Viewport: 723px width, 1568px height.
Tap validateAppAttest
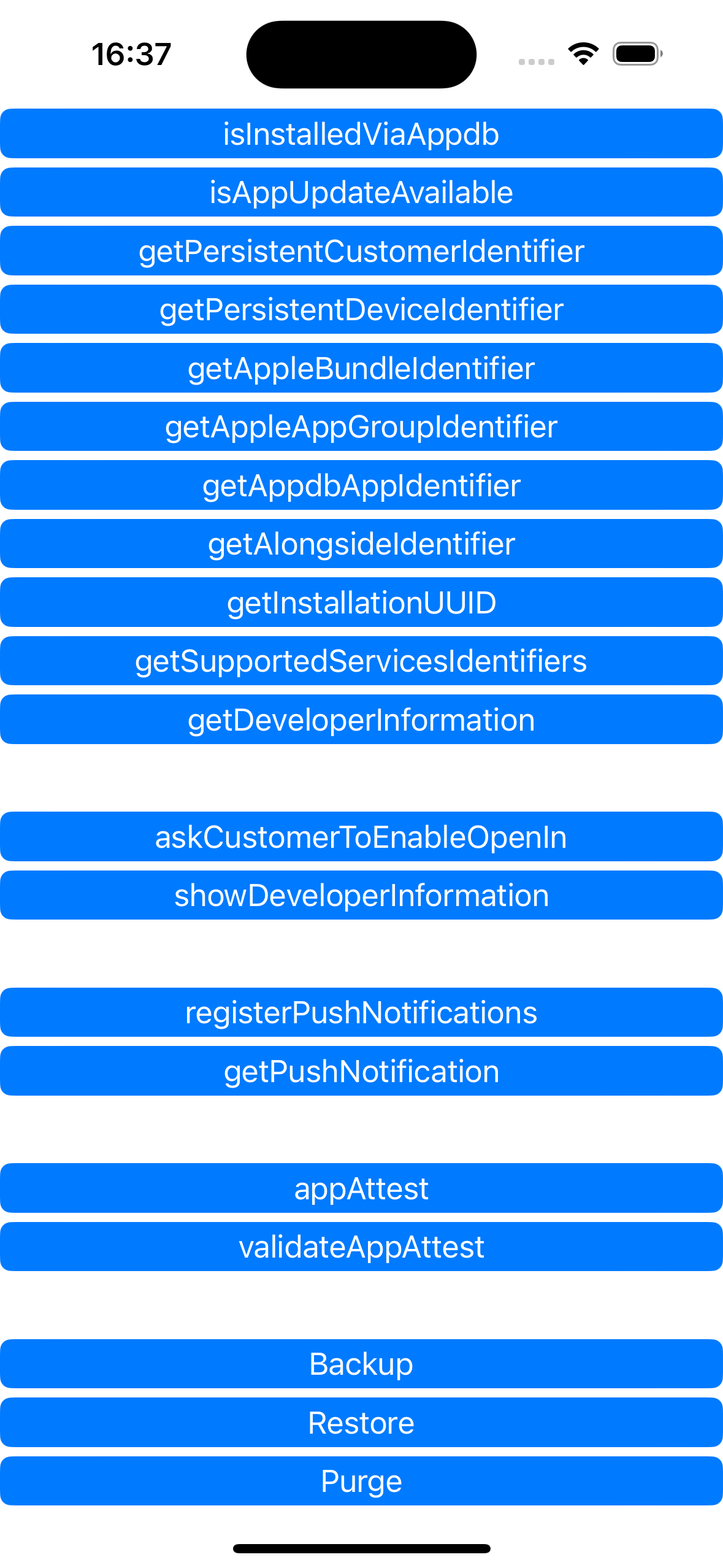click(361, 1247)
